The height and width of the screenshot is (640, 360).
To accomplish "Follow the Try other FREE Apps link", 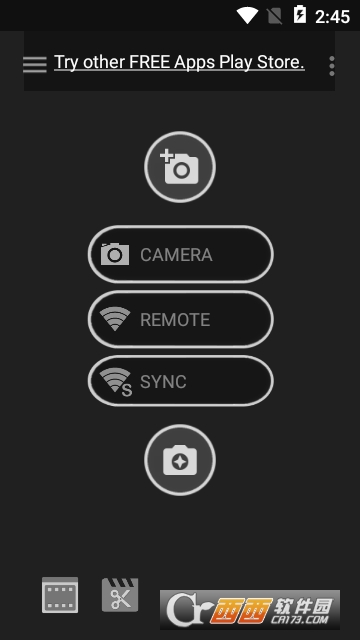I will tap(179, 62).
